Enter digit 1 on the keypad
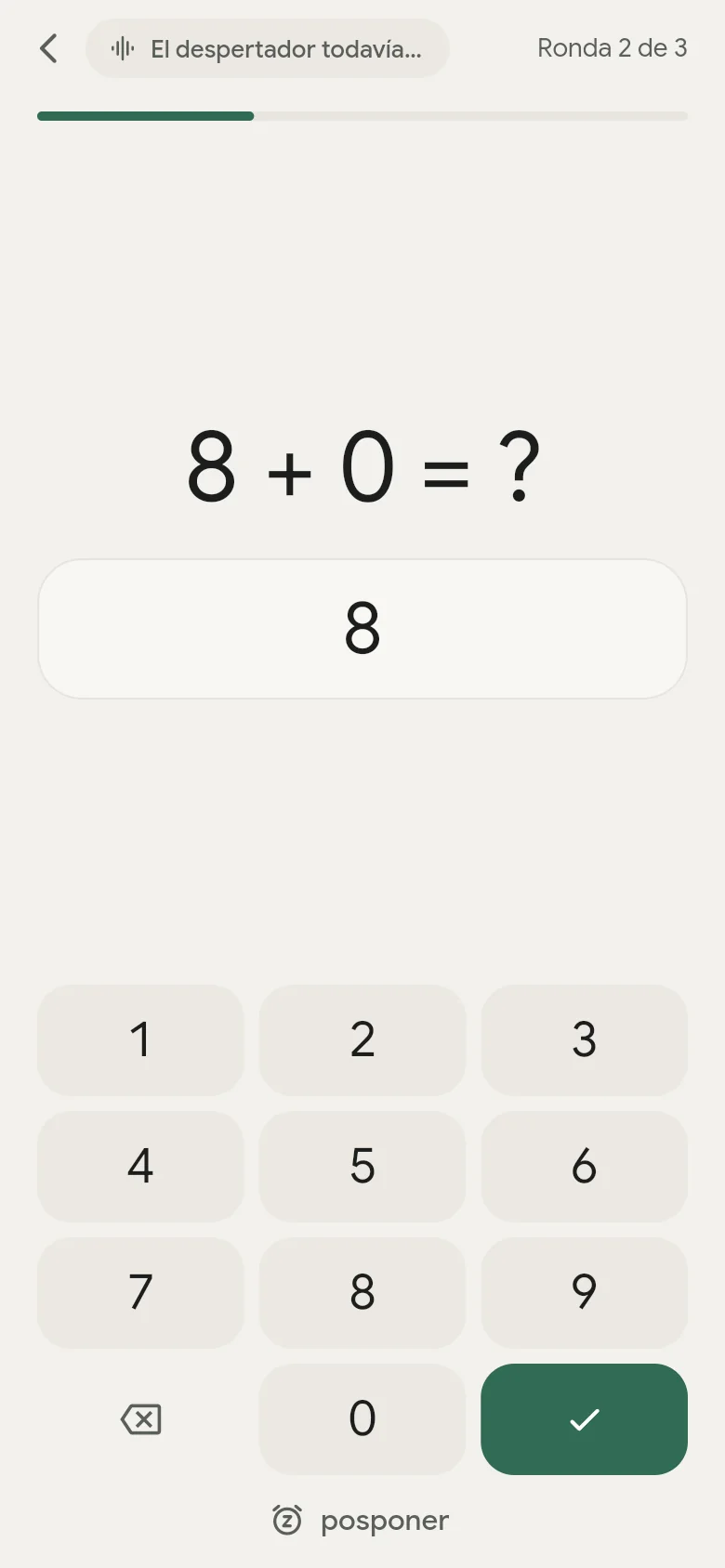 (x=140, y=1039)
